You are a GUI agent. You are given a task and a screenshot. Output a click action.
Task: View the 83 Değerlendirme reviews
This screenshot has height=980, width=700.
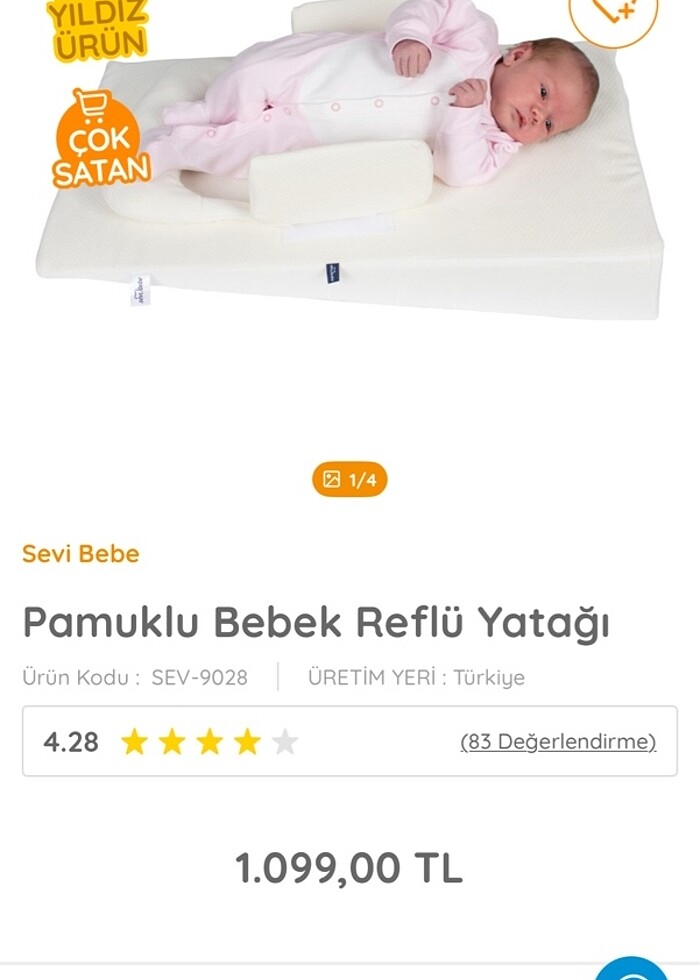point(558,741)
